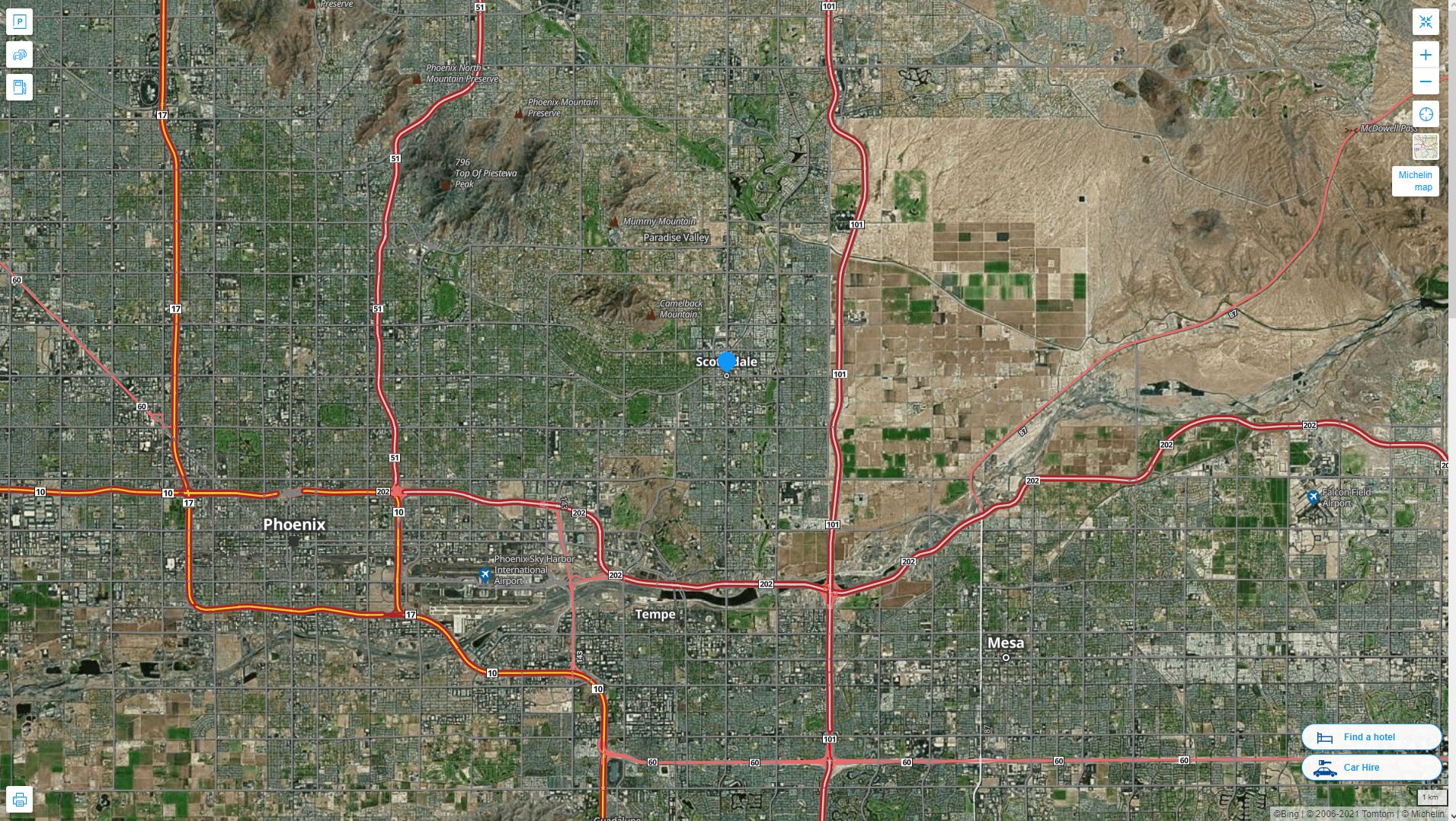Select the blue Scottsdale location marker

coord(727,361)
